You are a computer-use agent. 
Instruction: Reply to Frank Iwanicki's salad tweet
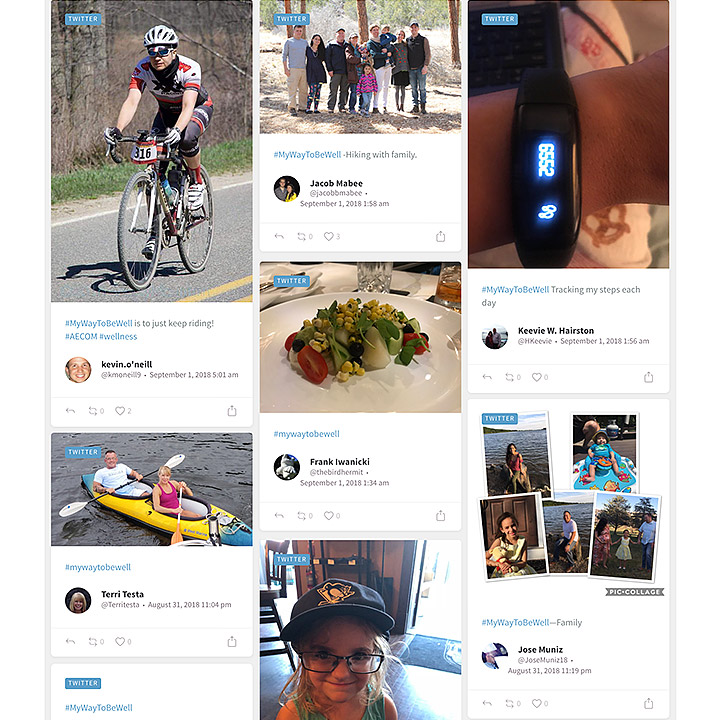279,516
